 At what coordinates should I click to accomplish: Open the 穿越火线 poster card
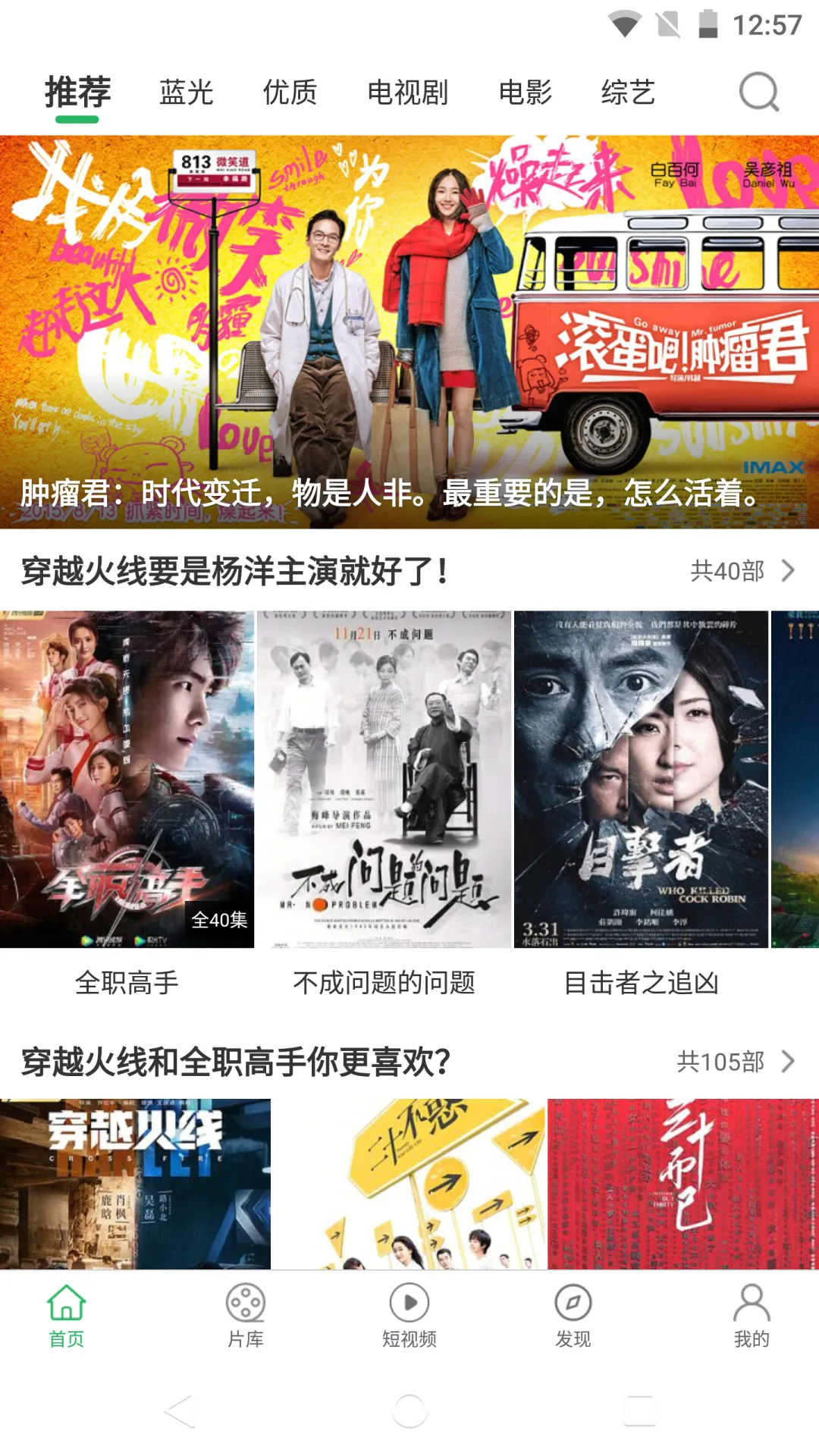click(x=135, y=1184)
